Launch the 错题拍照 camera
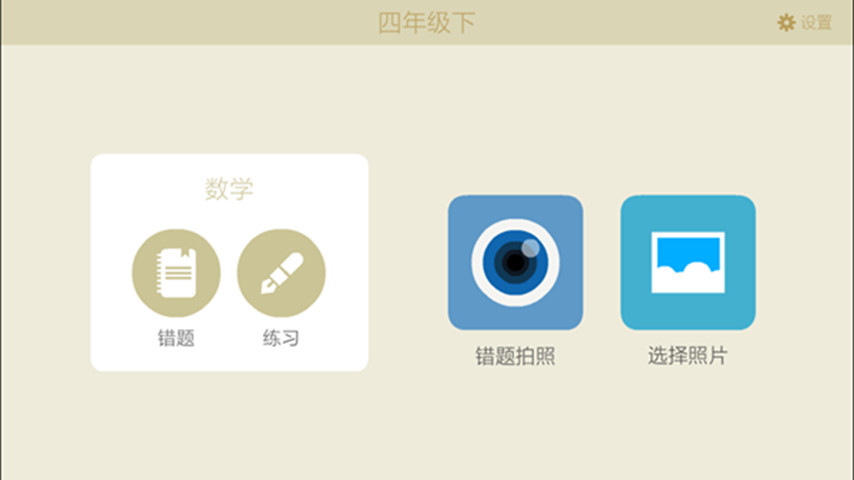 click(515, 263)
